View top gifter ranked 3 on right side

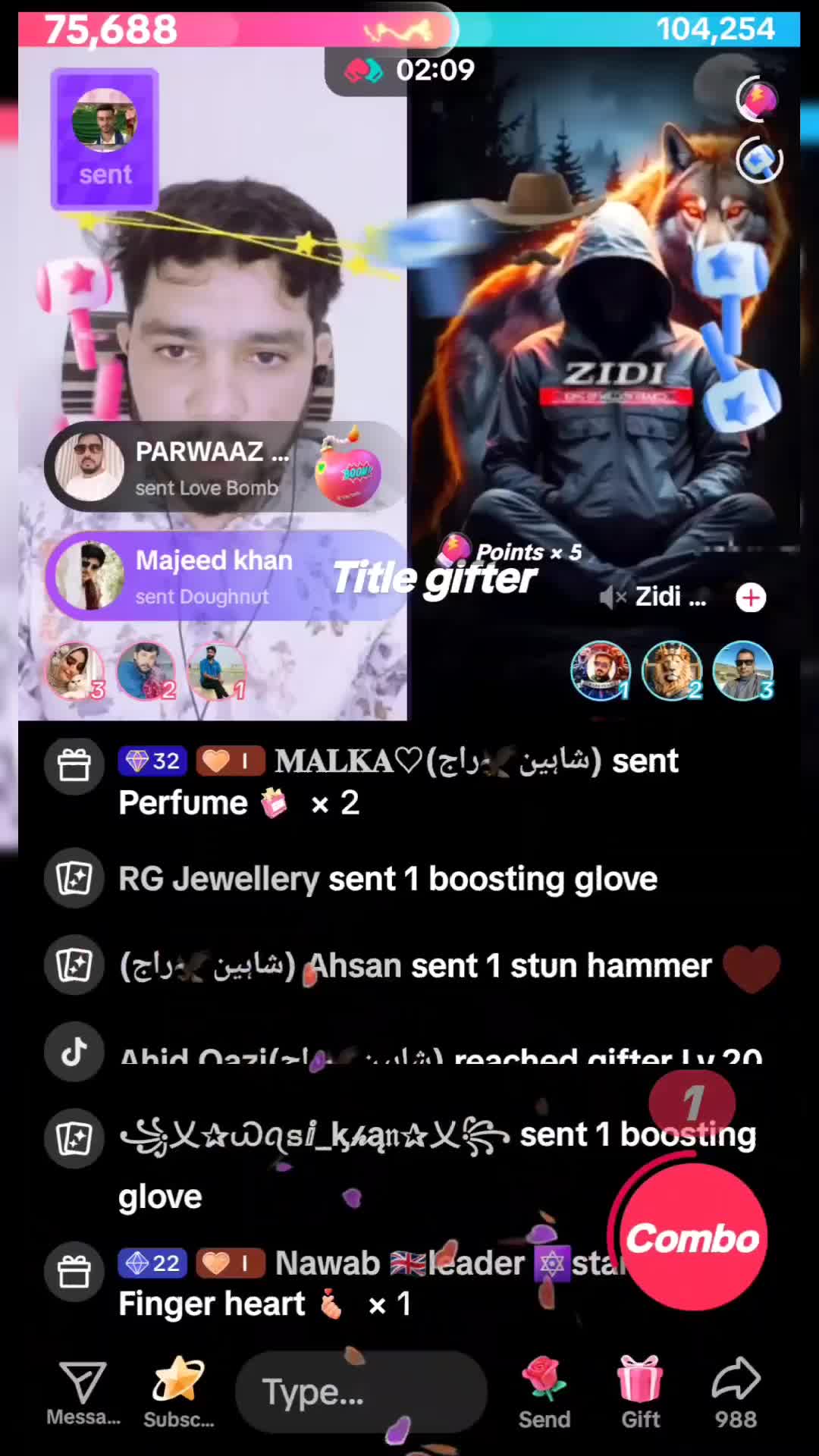[743, 671]
